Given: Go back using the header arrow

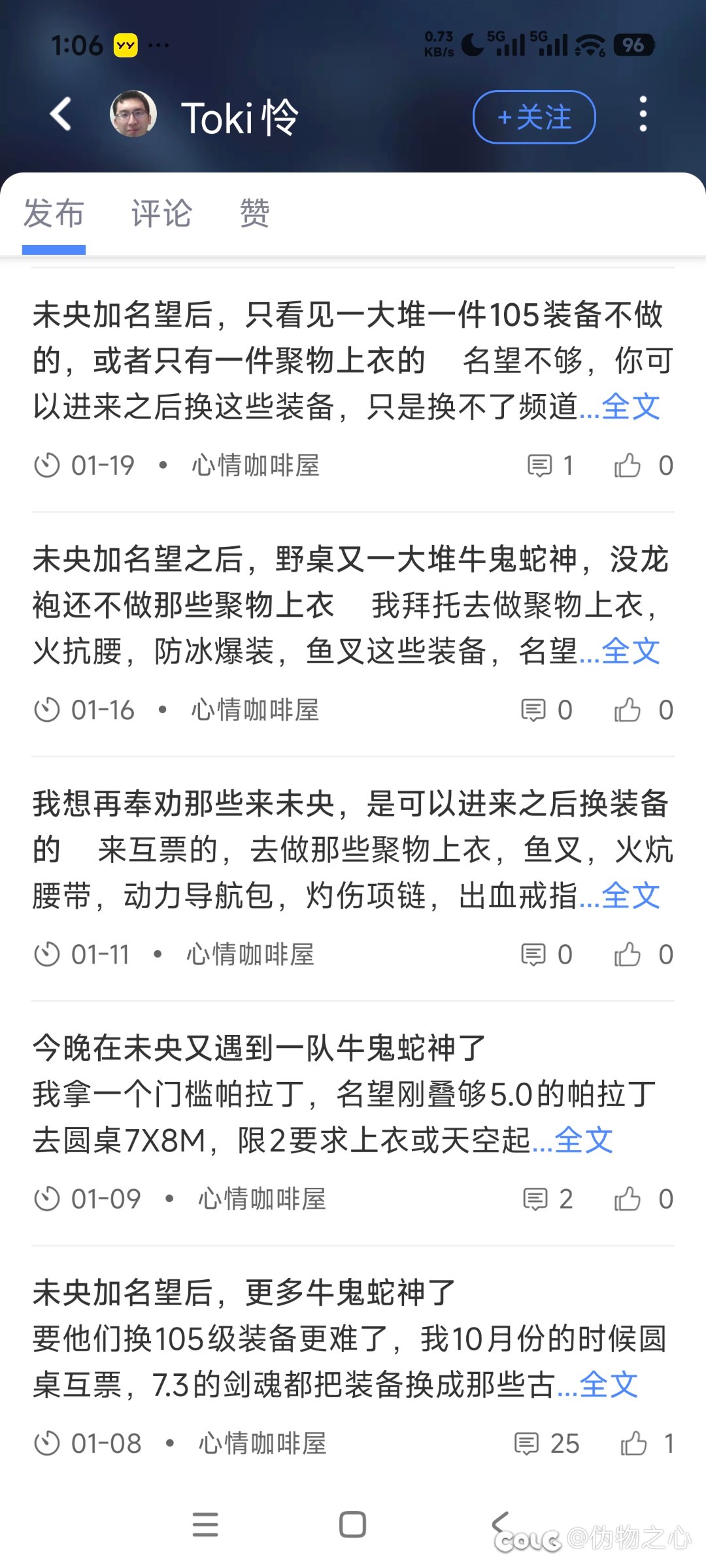Looking at the screenshot, I should (x=61, y=115).
